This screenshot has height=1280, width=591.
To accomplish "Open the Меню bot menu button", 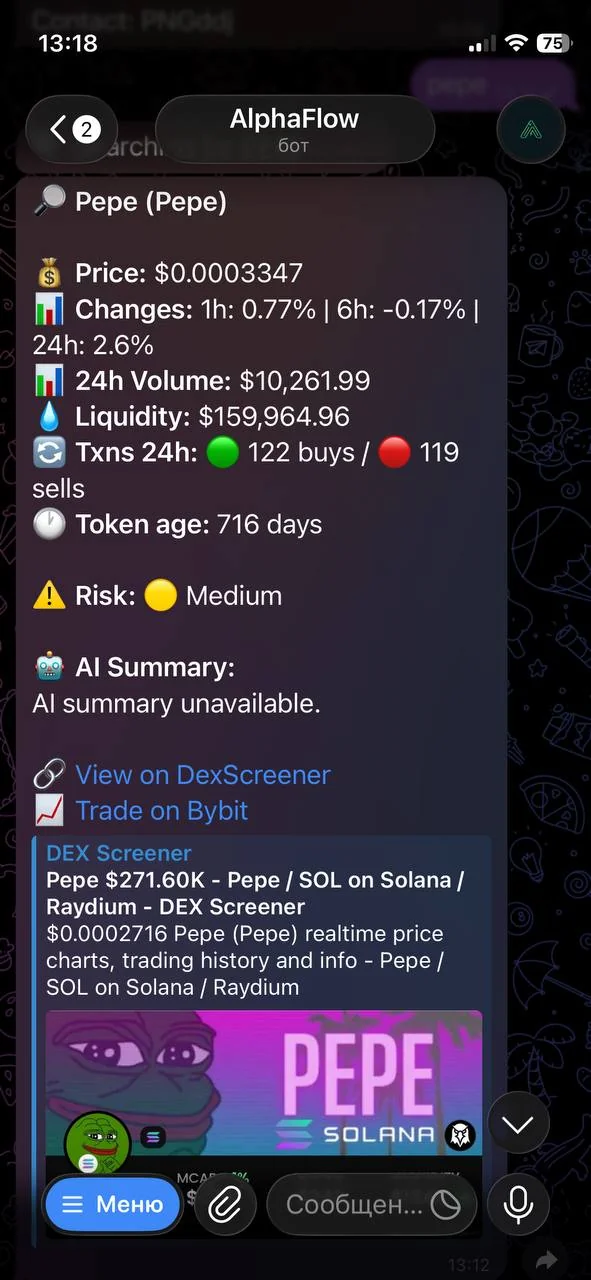I will (112, 1205).
